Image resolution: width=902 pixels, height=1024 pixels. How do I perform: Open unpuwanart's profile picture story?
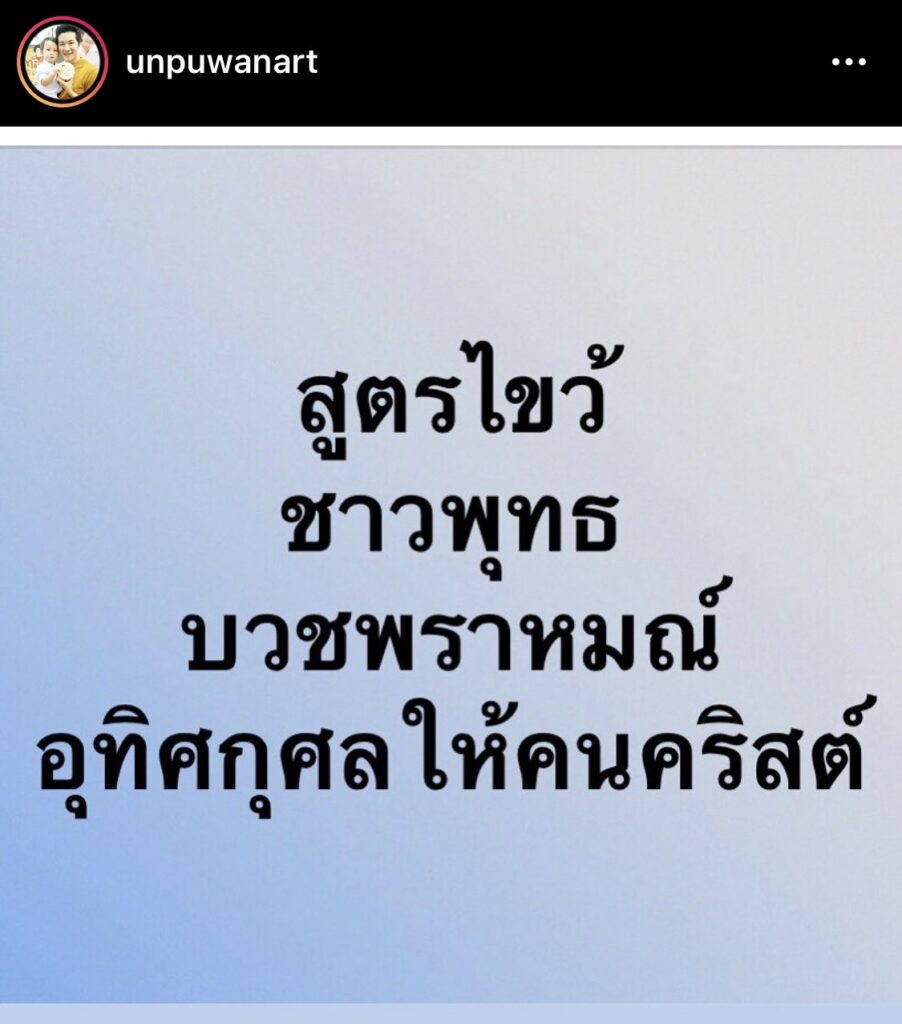coord(62,62)
